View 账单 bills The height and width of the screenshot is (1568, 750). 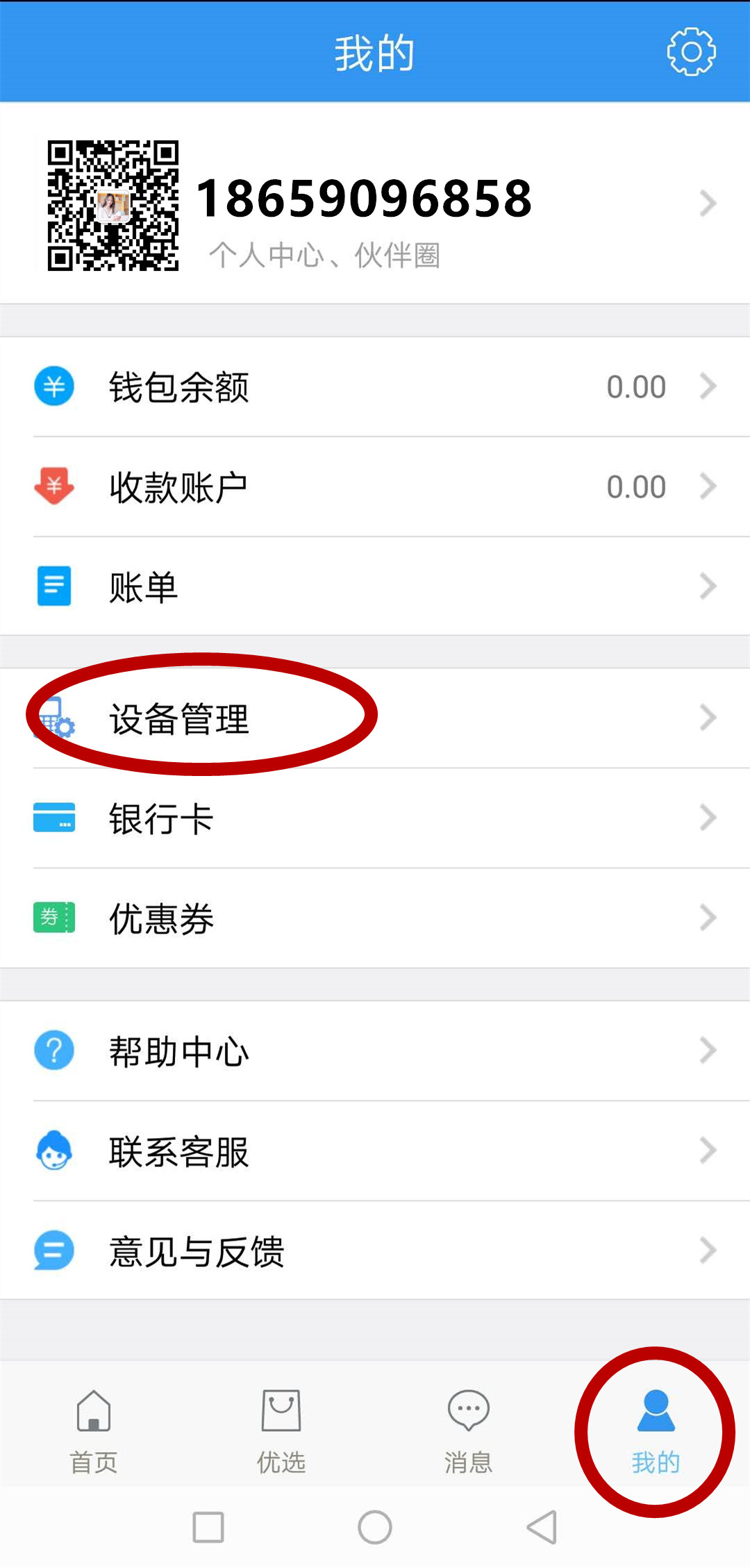coord(375,586)
